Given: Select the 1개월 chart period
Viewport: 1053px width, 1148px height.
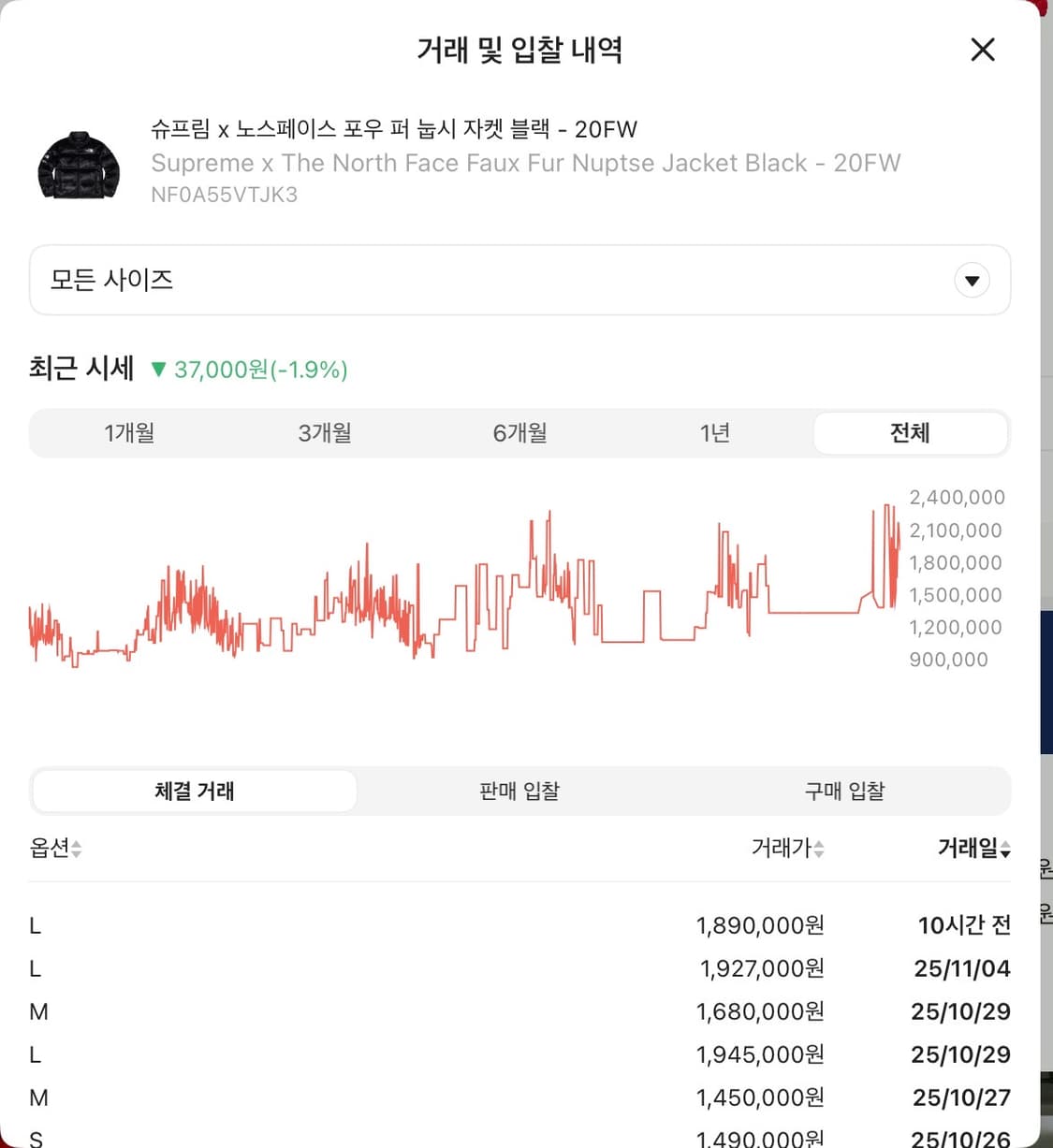Looking at the screenshot, I should tap(128, 432).
